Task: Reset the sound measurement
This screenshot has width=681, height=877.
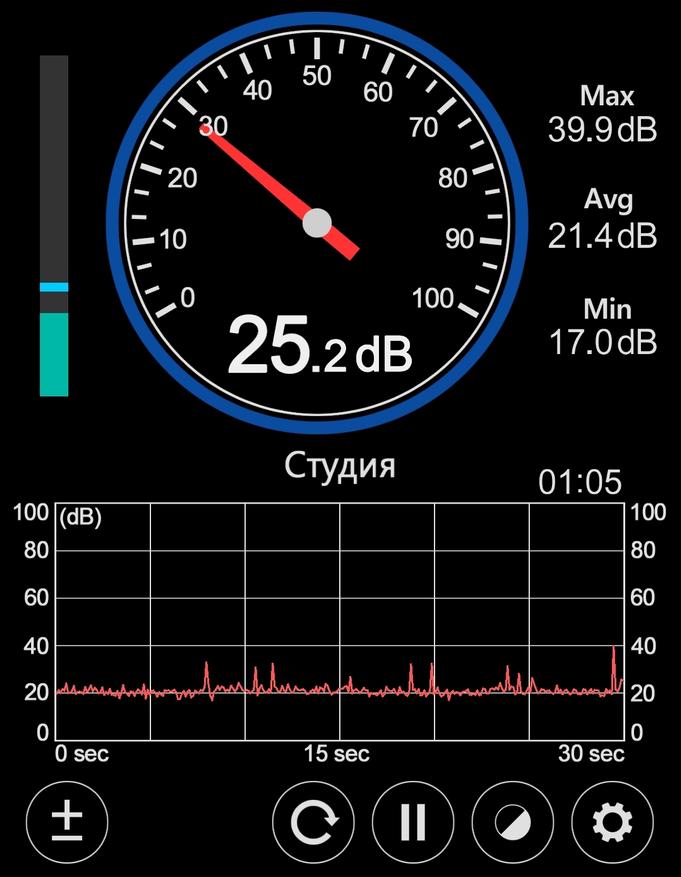Action: point(313,822)
